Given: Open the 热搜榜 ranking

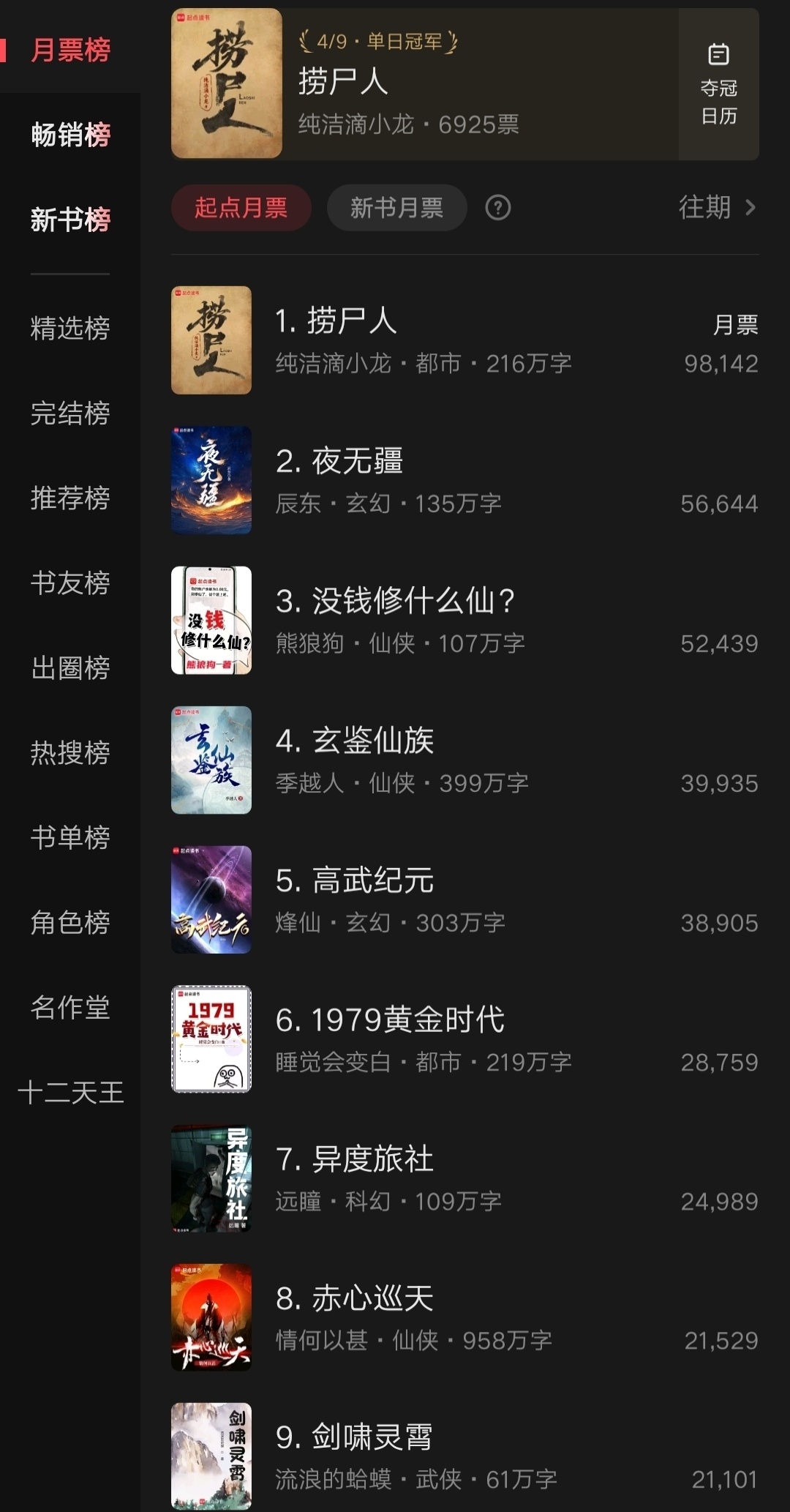Looking at the screenshot, I should (70, 752).
